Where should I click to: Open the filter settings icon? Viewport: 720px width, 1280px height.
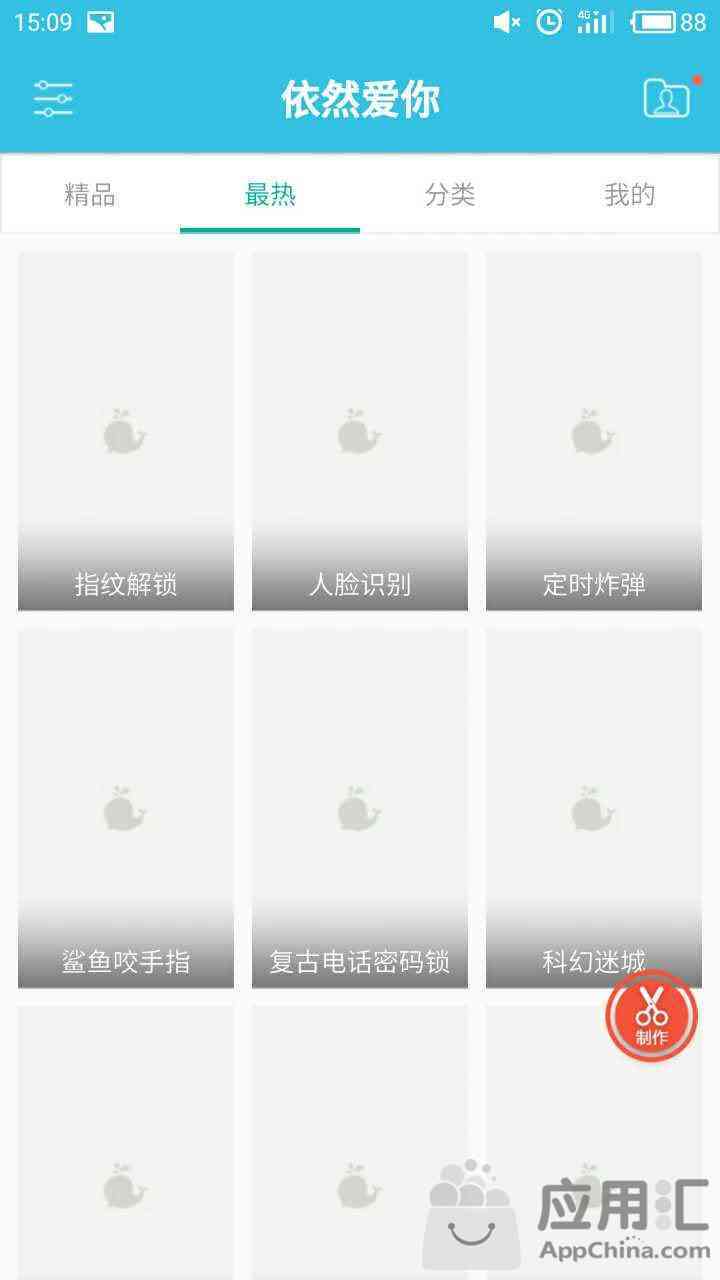tap(53, 99)
